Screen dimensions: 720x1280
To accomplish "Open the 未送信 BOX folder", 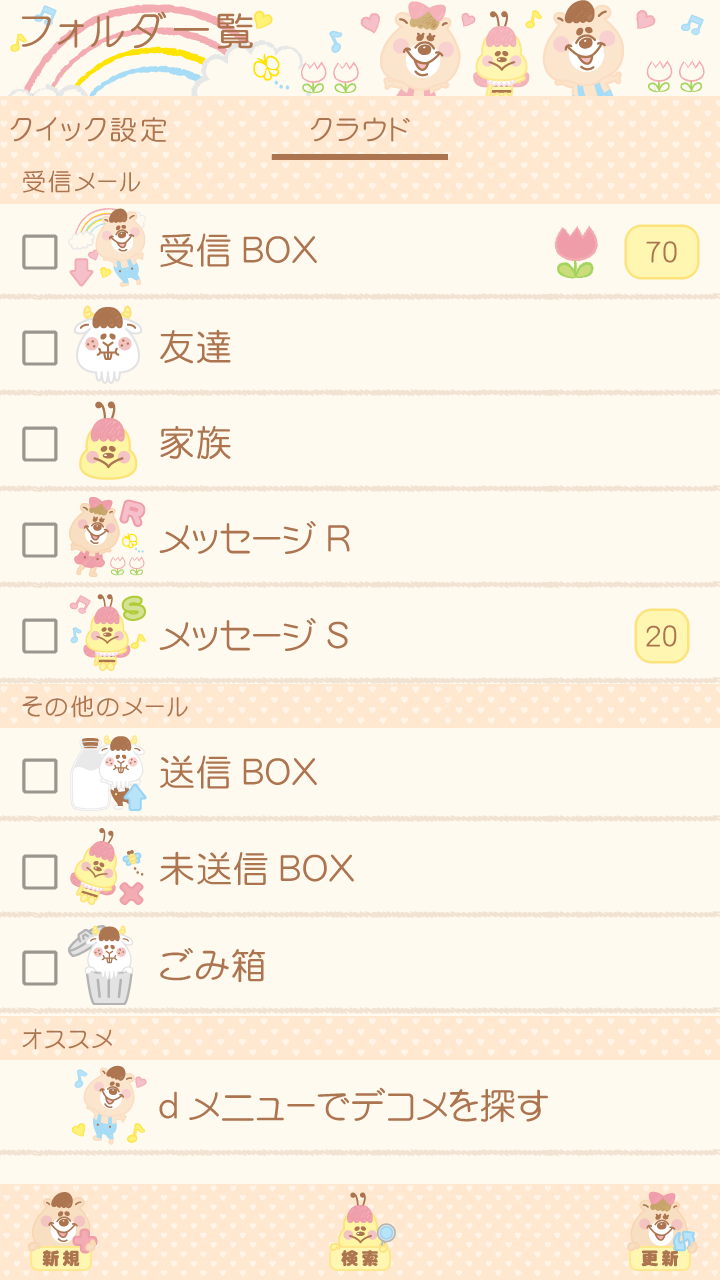I will (x=256, y=870).
